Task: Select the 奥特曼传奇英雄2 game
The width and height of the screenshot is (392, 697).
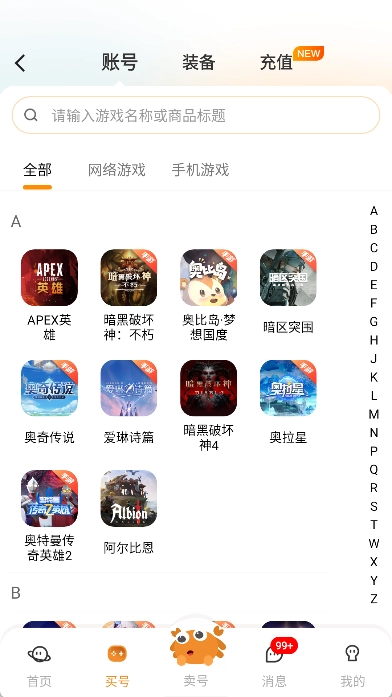Action: pos(49,516)
